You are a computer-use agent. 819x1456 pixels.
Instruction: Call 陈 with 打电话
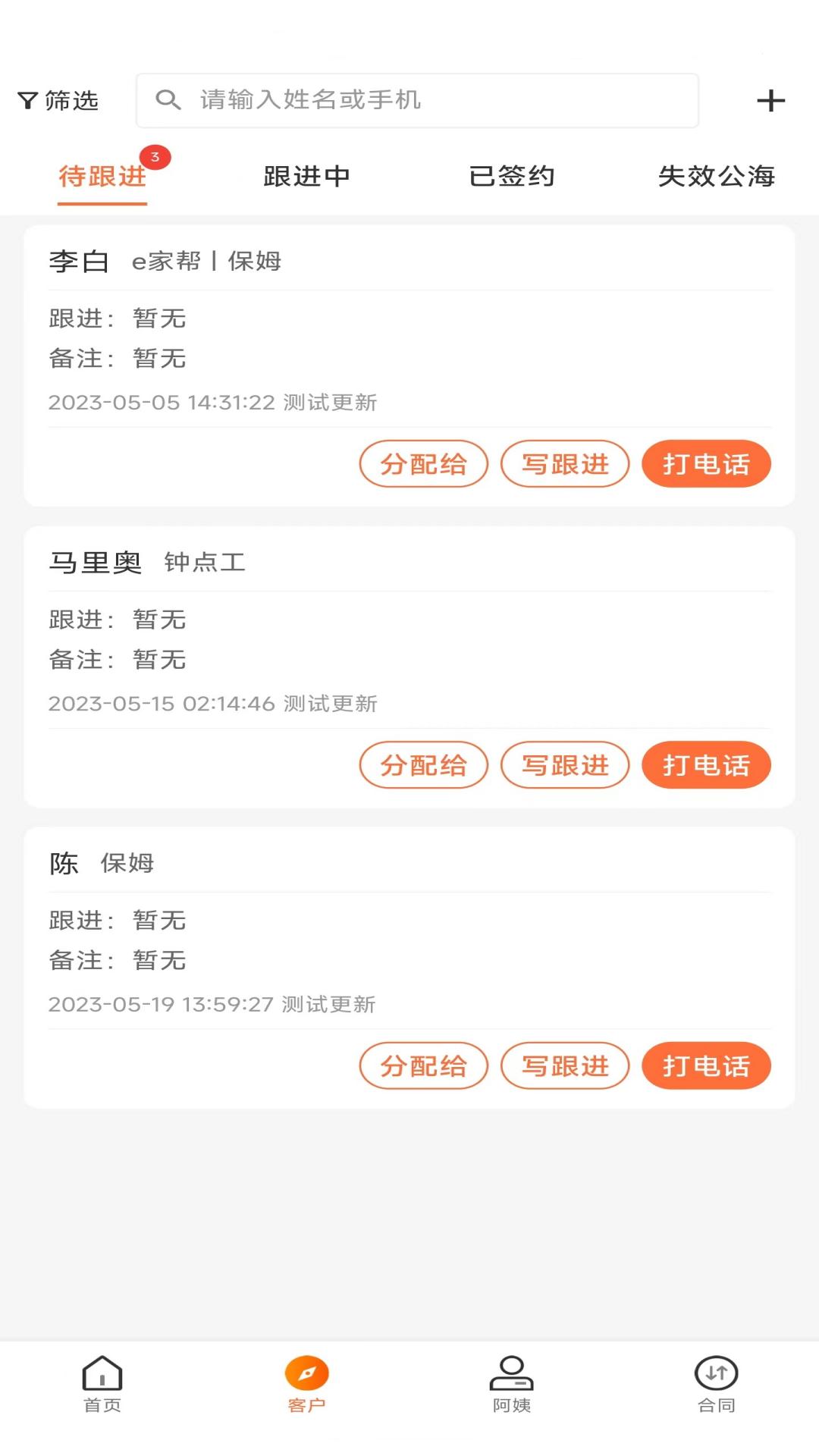706,1065
